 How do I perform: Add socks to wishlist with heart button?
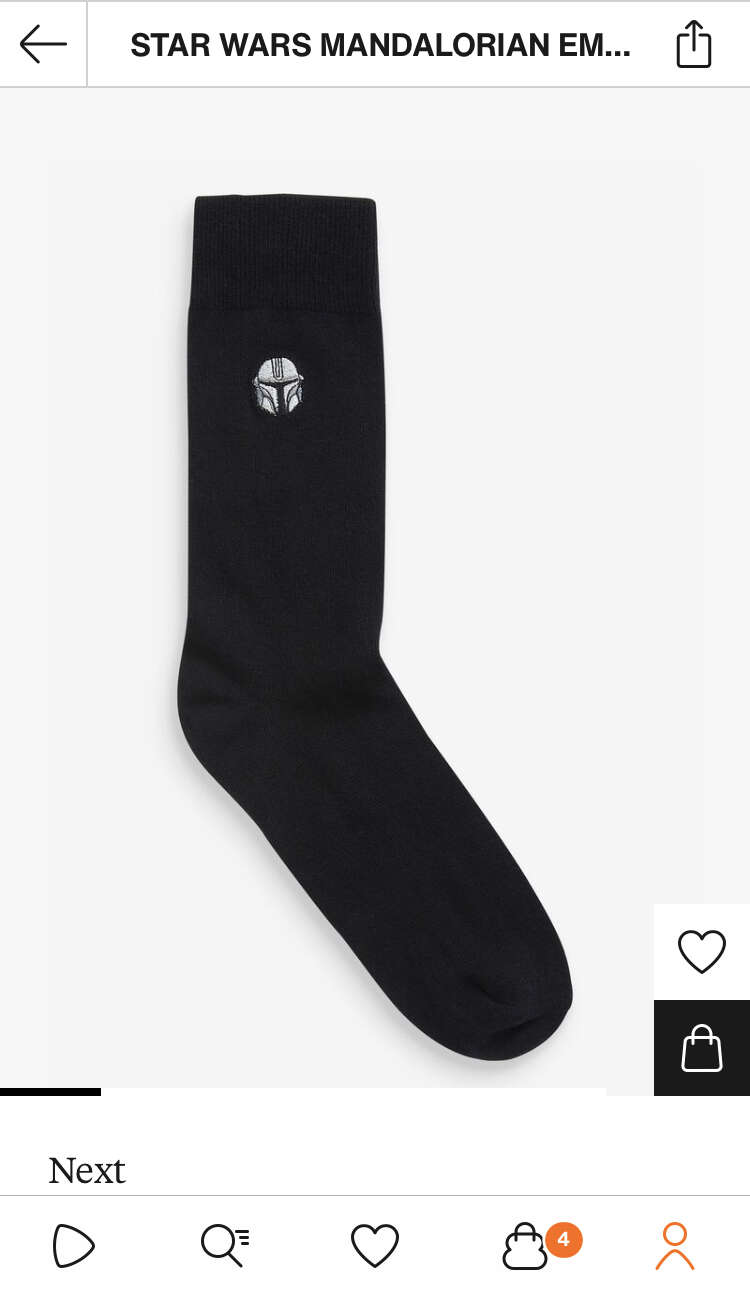pyautogui.click(x=702, y=952)
